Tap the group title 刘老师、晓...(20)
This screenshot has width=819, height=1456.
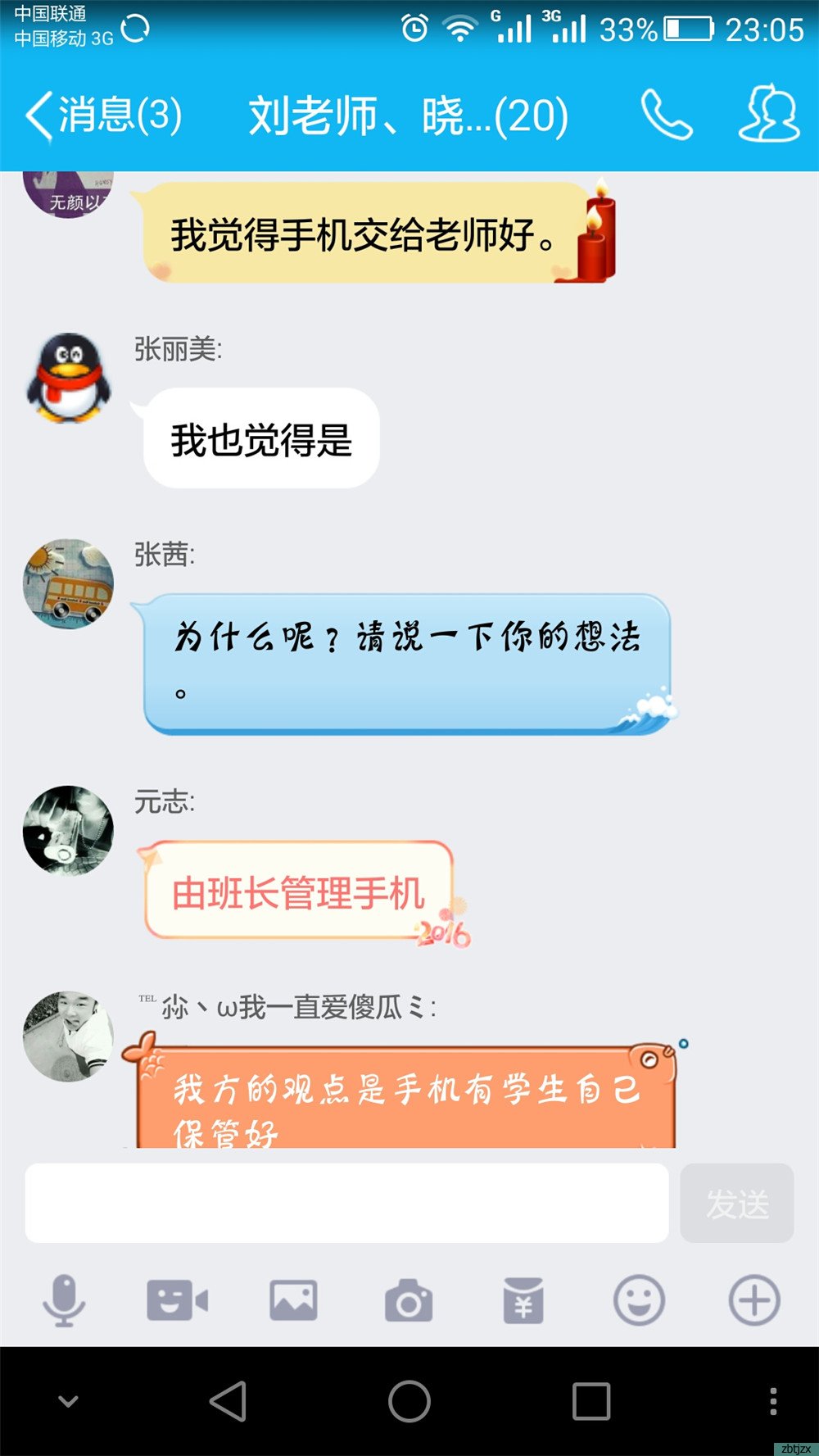[407, 116]
